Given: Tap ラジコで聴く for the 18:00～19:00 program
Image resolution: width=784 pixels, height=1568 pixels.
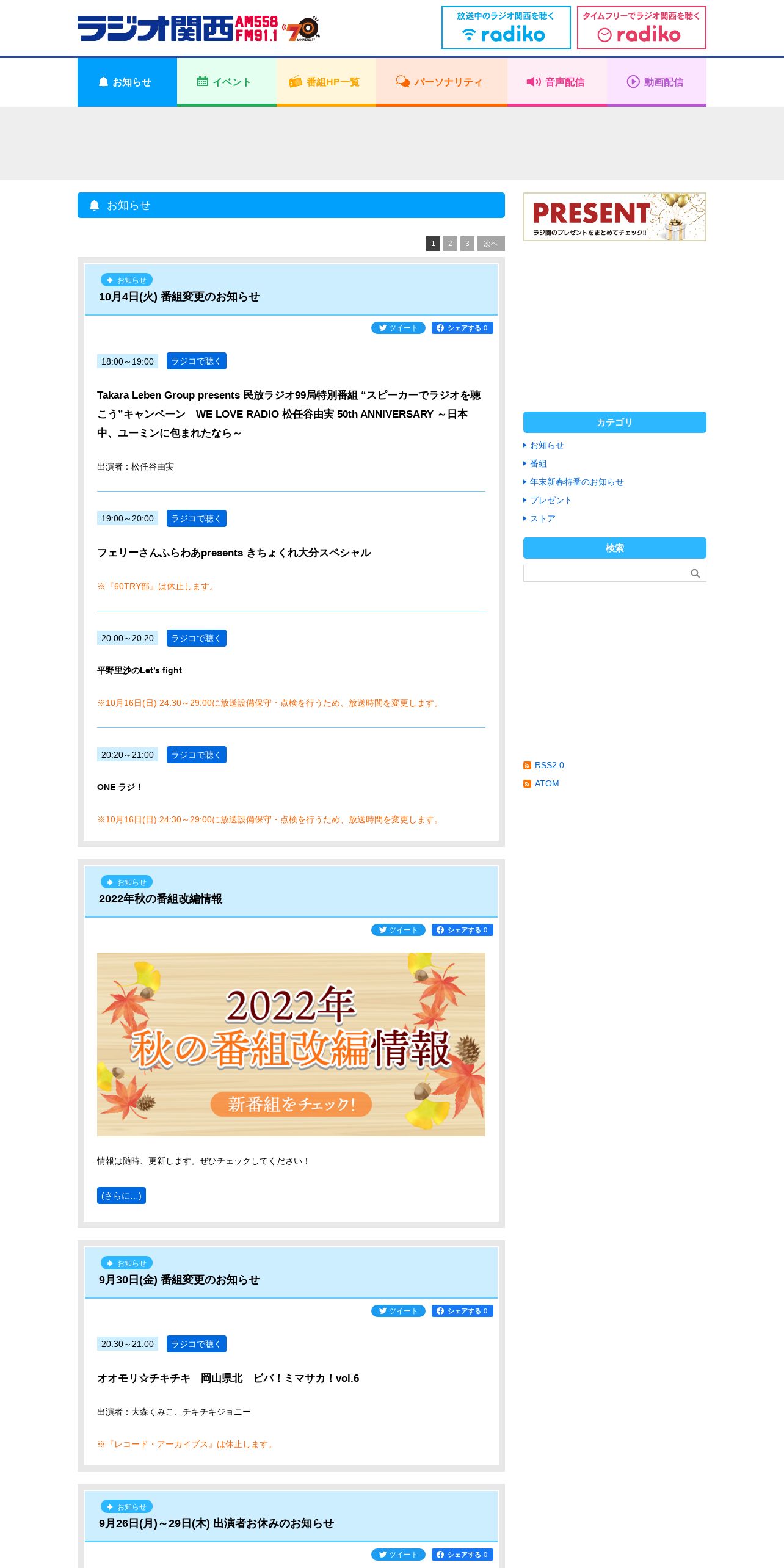Looking at the screenshot, I should (197, 361).
